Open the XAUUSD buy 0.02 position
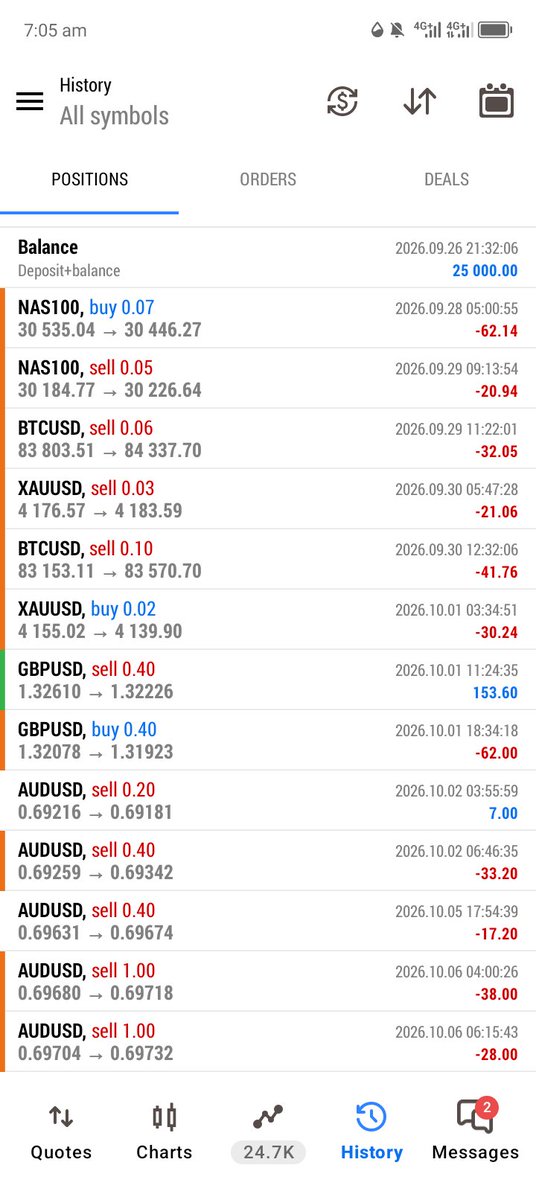This screenshot has height=1200, width=536. pos(268,620)
